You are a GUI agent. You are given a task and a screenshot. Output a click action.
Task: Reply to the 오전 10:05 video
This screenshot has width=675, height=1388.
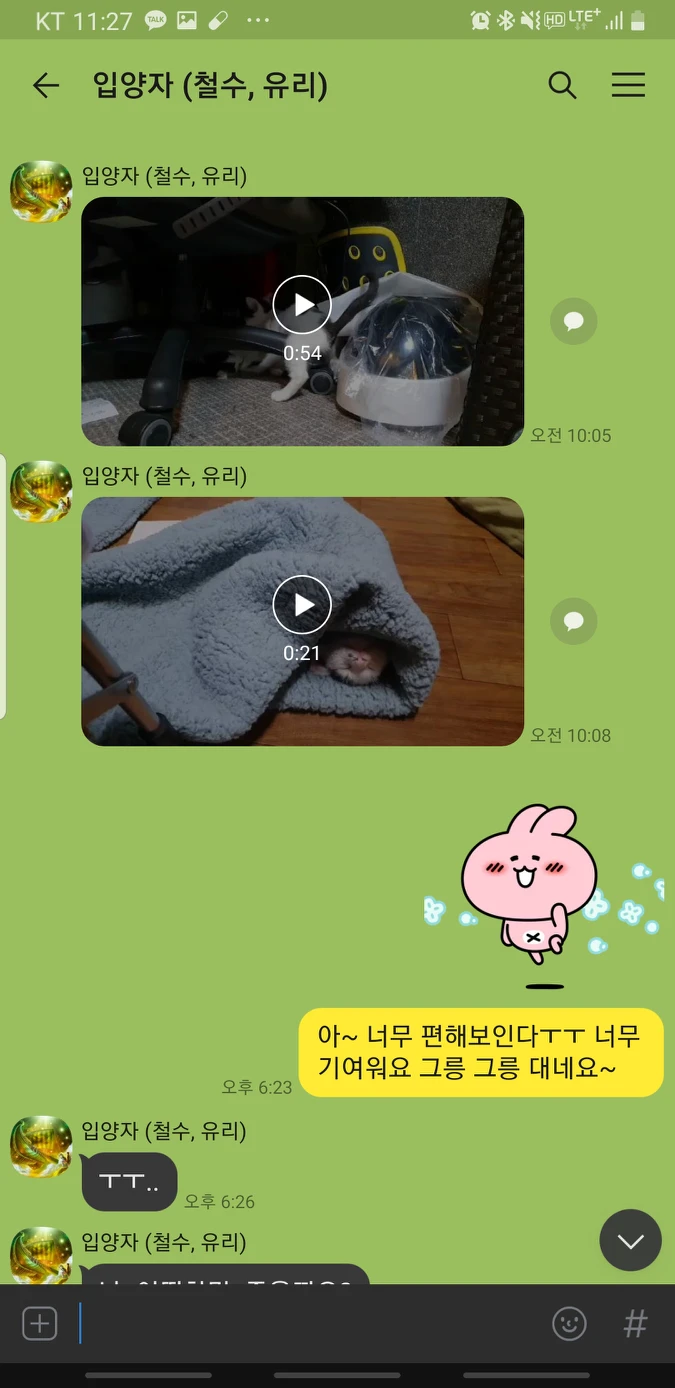(x=573, y=321)
